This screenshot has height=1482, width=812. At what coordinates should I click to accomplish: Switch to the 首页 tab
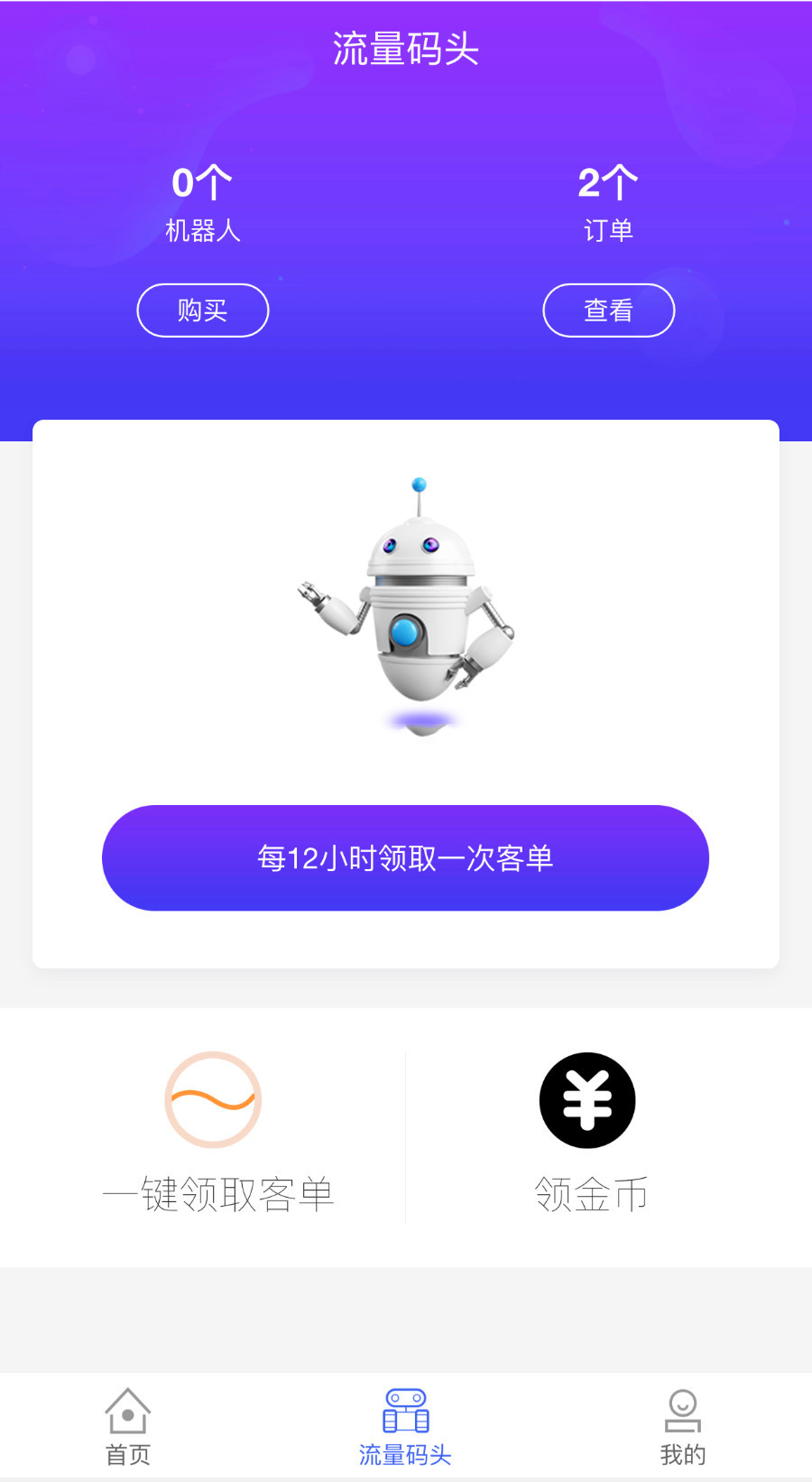pos(128,1426)
